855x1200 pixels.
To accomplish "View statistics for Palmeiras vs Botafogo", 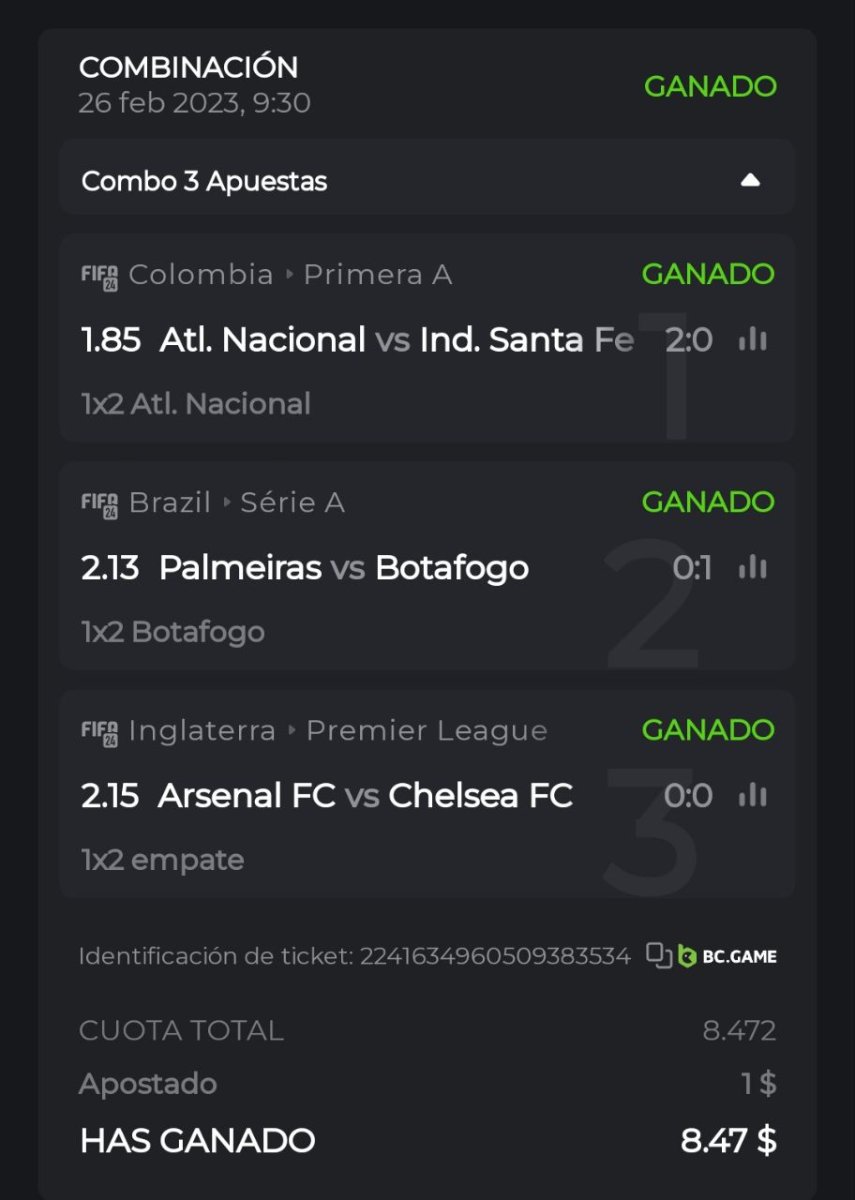I will coord(752,568).
